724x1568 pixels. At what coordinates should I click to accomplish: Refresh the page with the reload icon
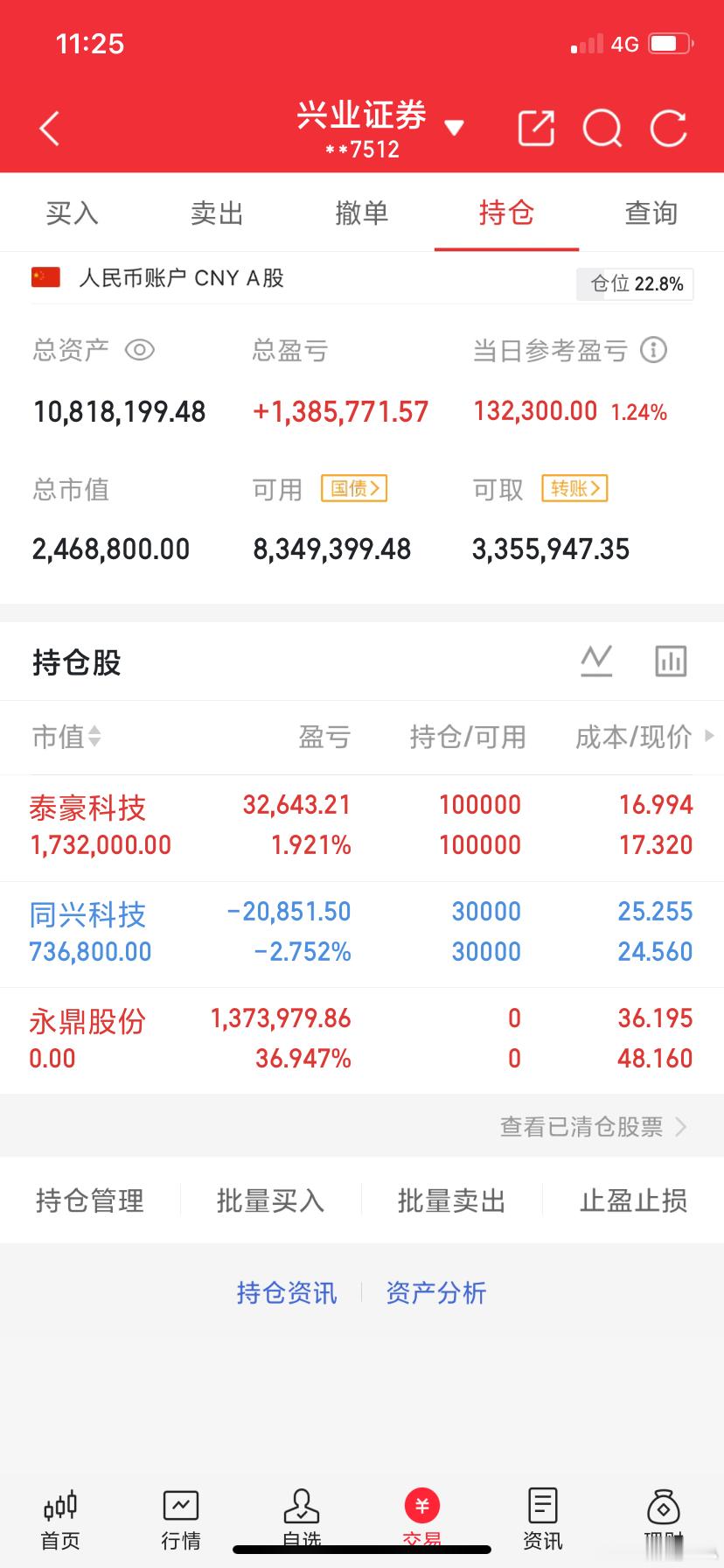tap(667, 128)
